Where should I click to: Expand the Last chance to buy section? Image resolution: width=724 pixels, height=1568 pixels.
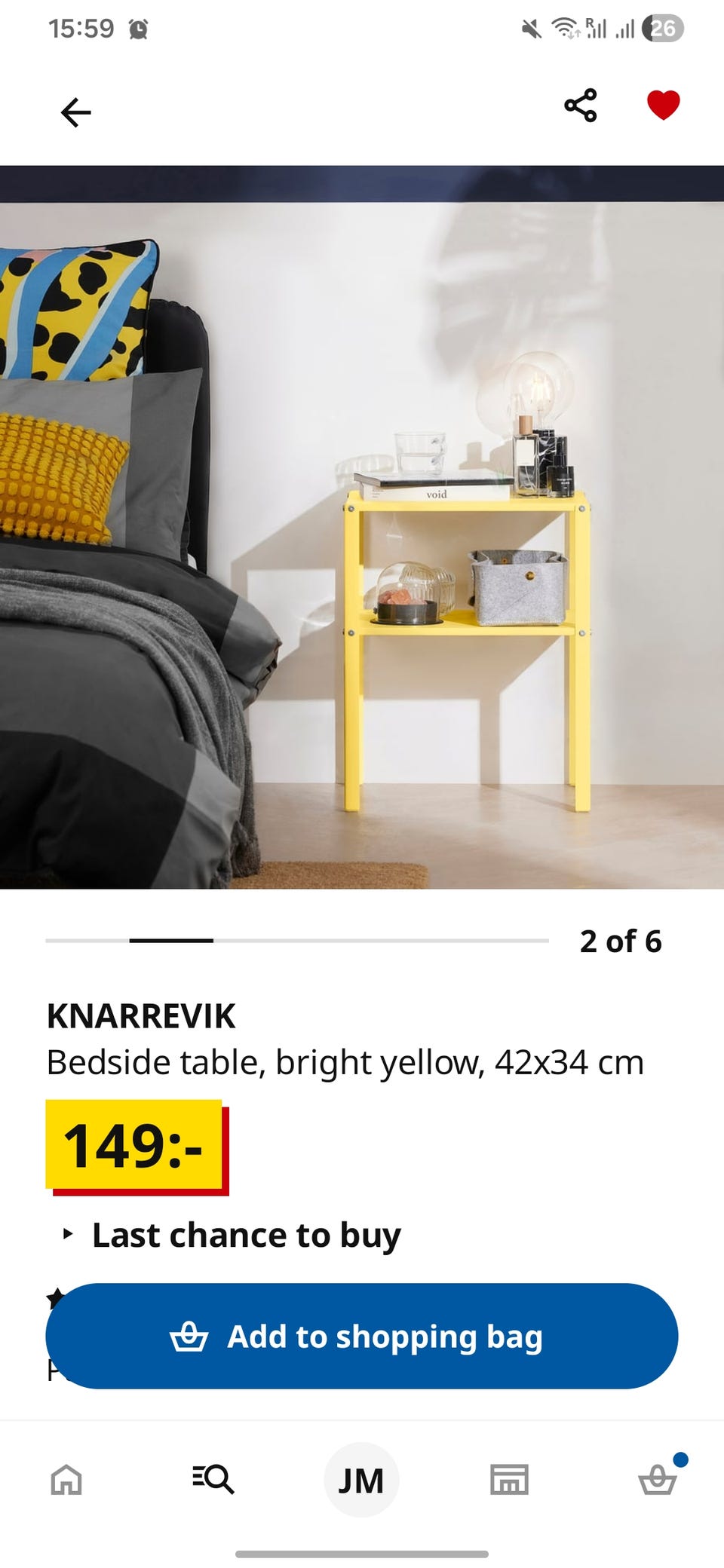[x=246, y=1235]
